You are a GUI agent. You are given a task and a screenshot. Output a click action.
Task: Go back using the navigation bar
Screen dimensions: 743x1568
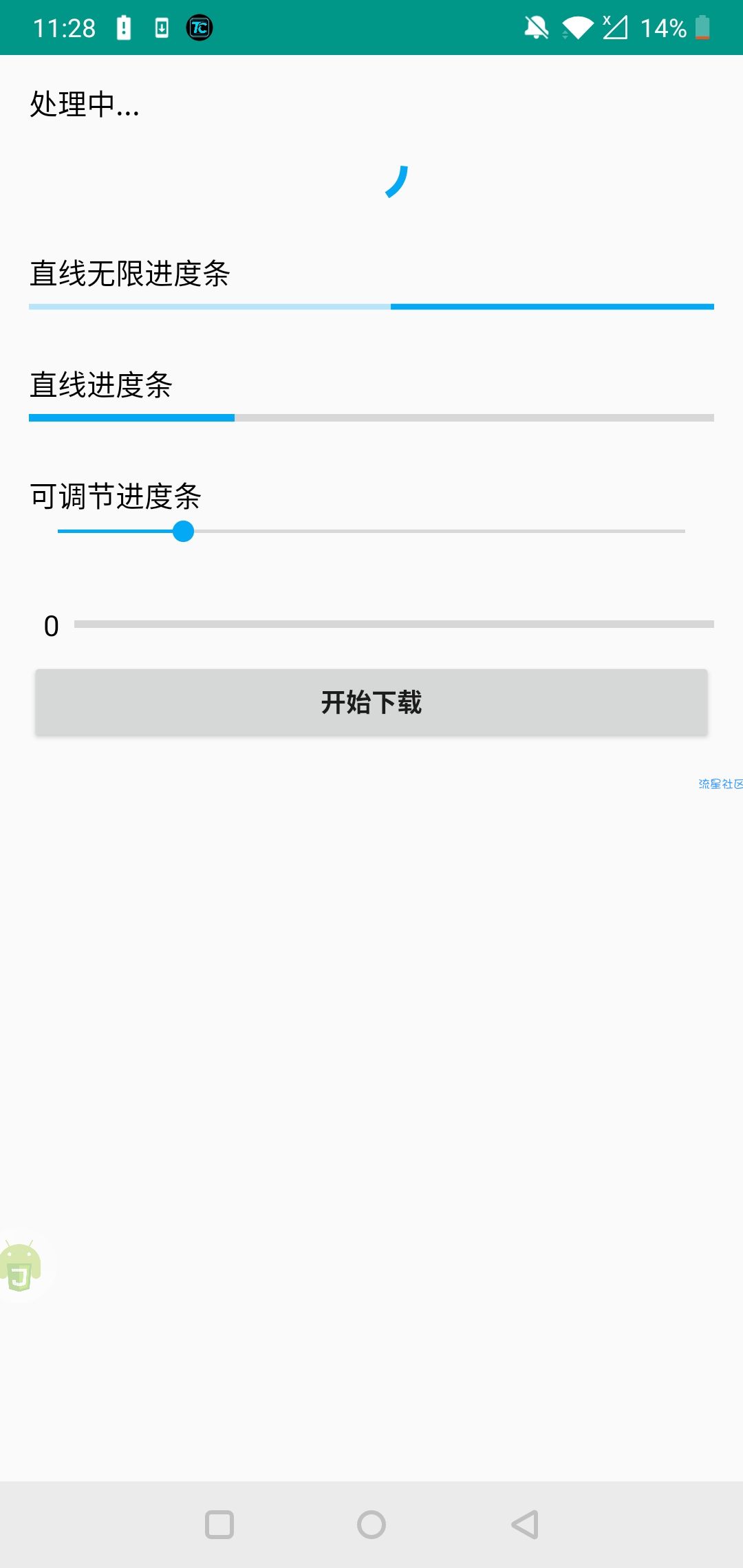[525, 1525]
